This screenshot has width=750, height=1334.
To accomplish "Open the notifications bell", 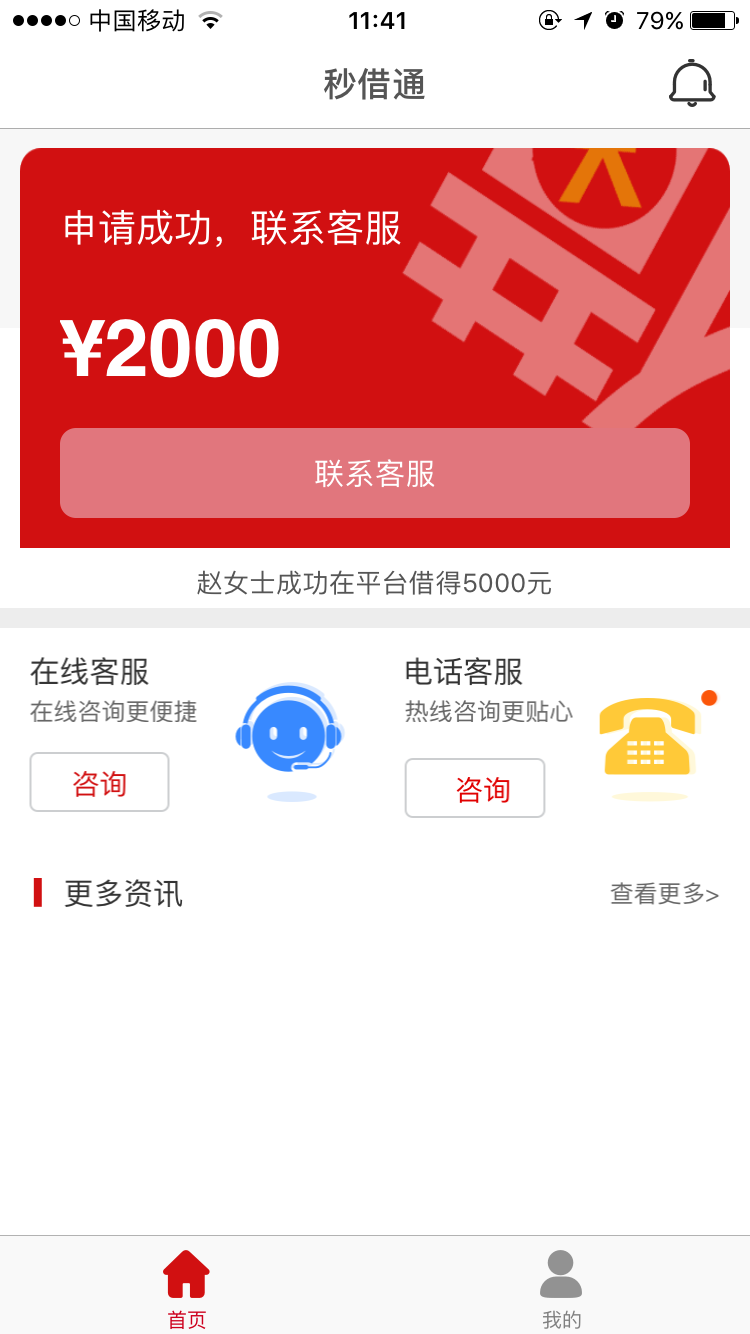I will [x=692, y=84].
